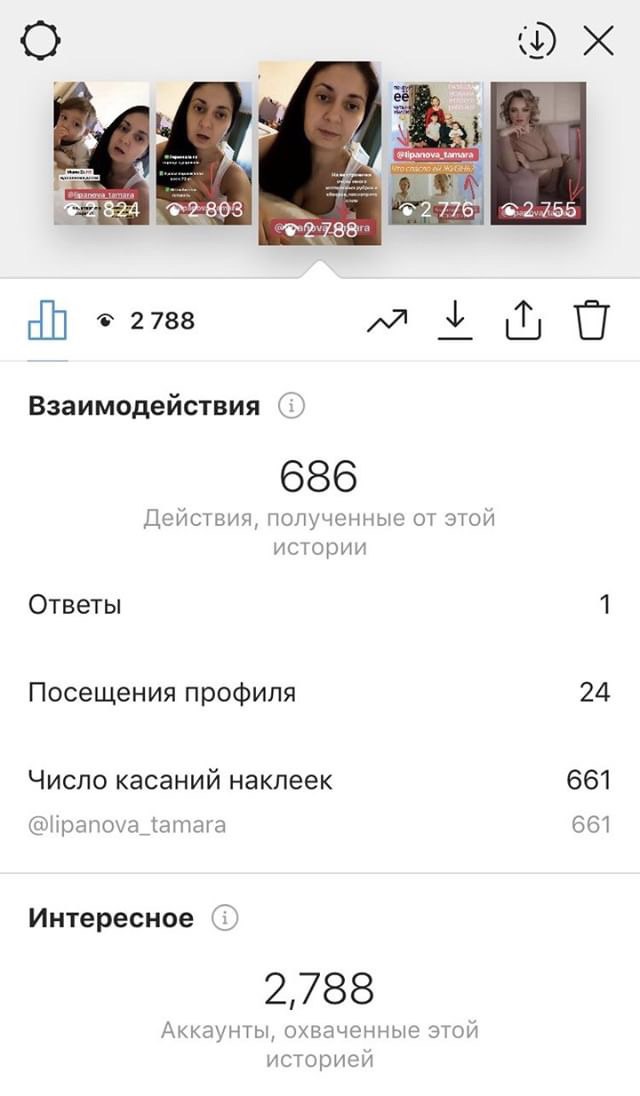
Task: Open the story thumbnail showing 2 776 views
Action: pos(436,153)
